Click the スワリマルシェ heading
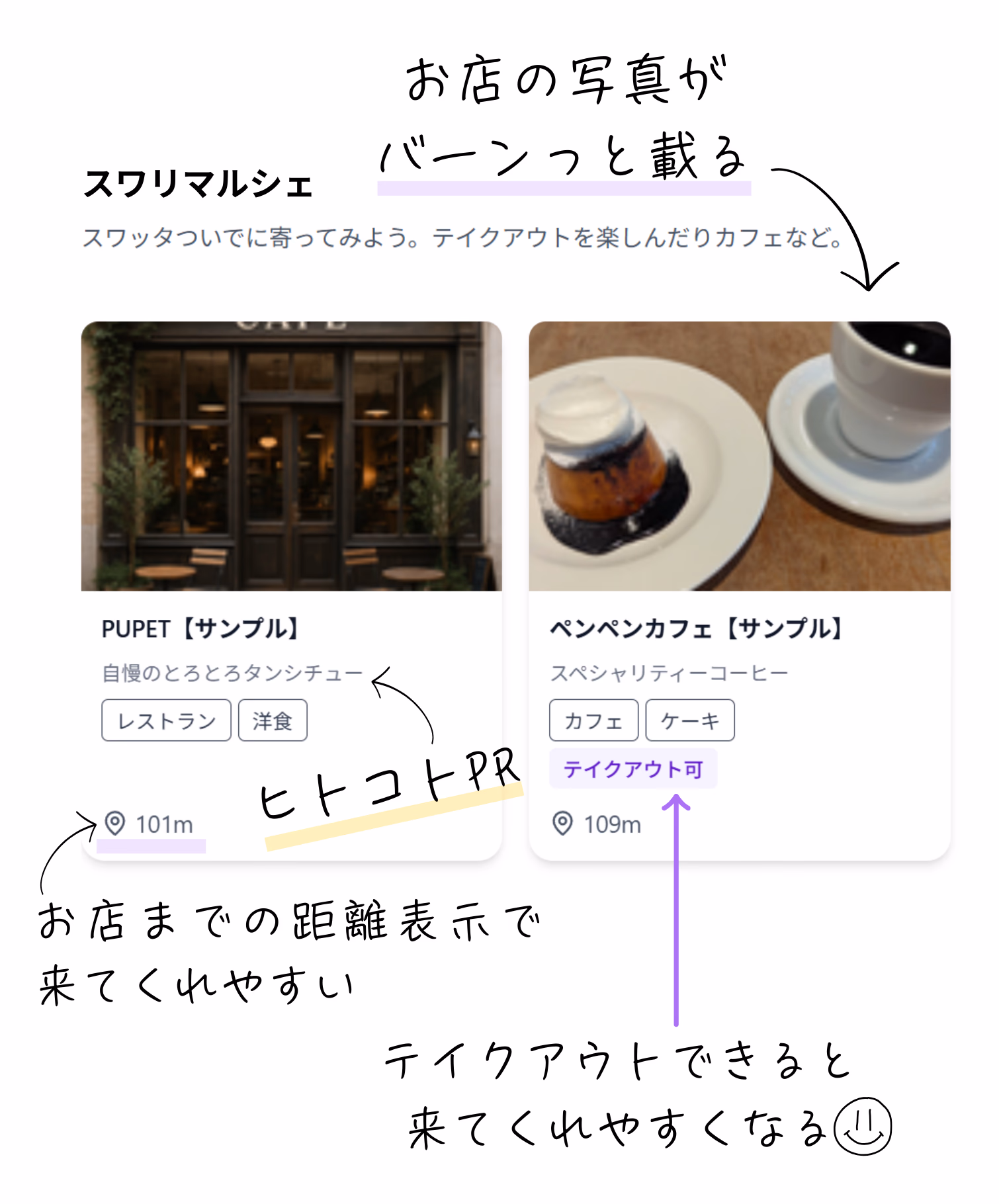This screenshot has height=1204, width=999. coord(198,183)
